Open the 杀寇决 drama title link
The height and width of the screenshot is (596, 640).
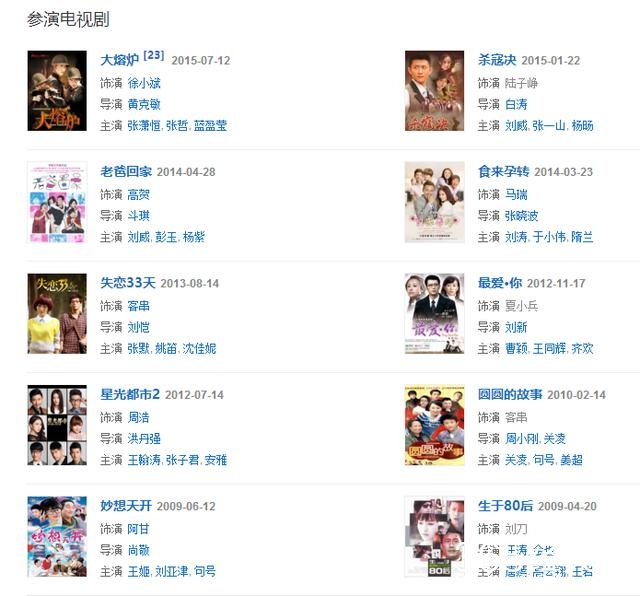(496, 60)
